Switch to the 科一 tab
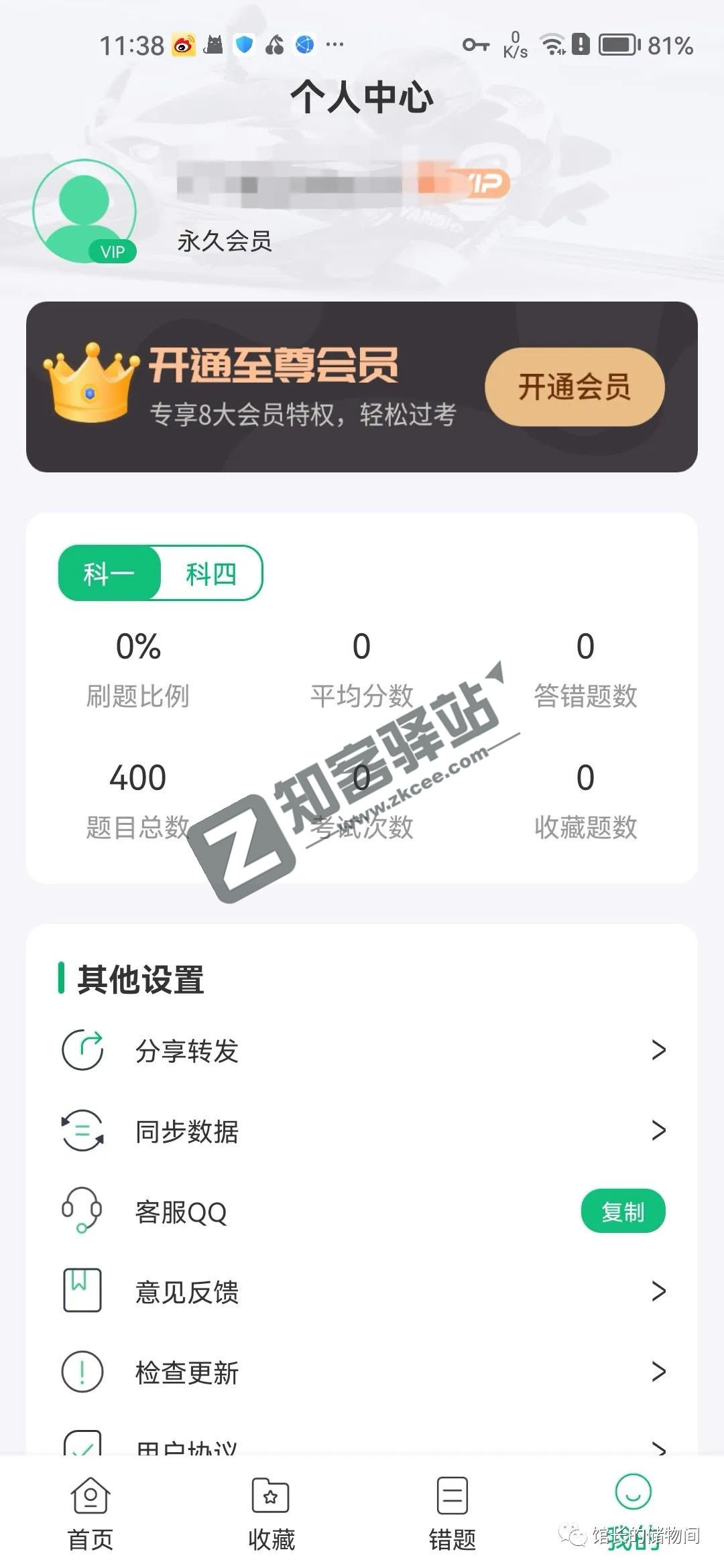724x1568 pixels. pos(108,573)
